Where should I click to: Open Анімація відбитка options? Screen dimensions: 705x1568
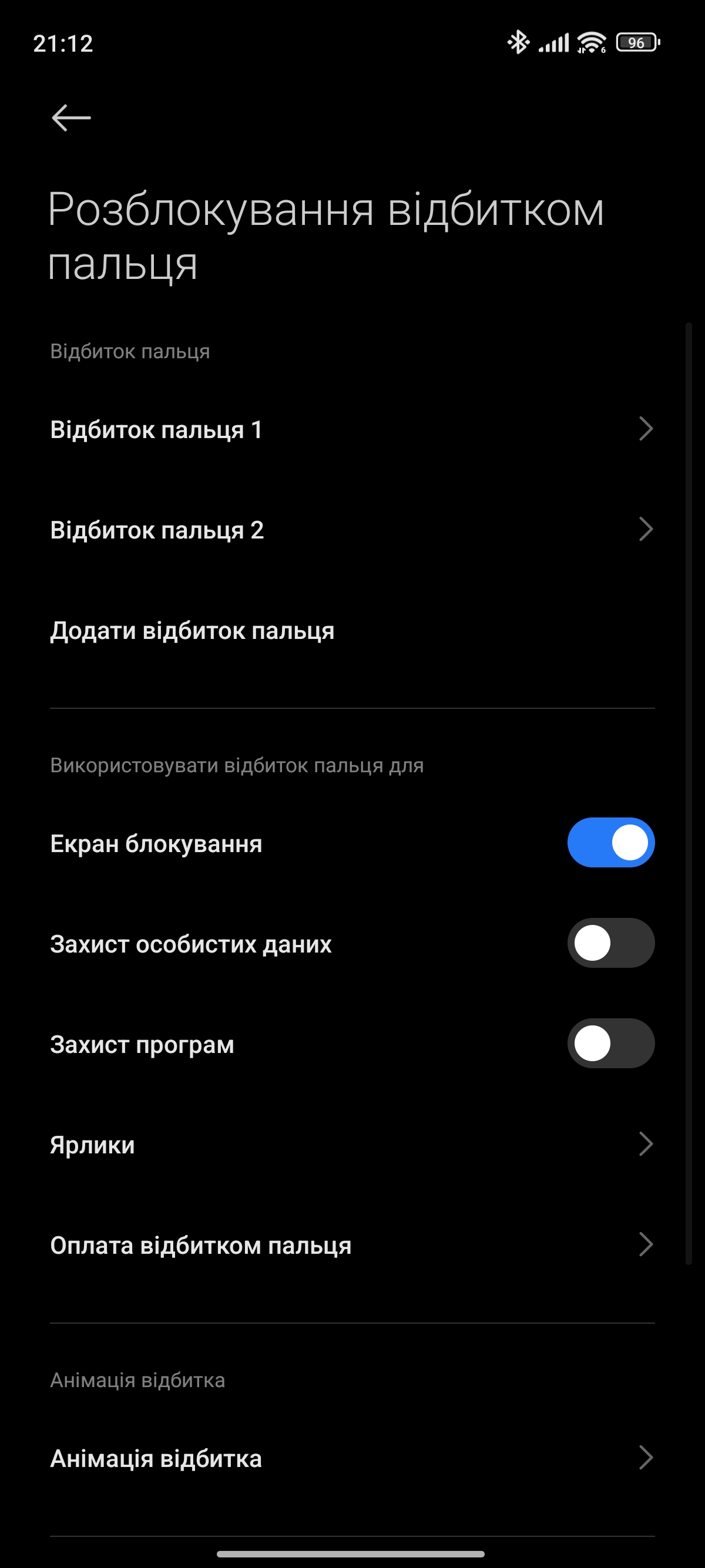pos(352,1458)
